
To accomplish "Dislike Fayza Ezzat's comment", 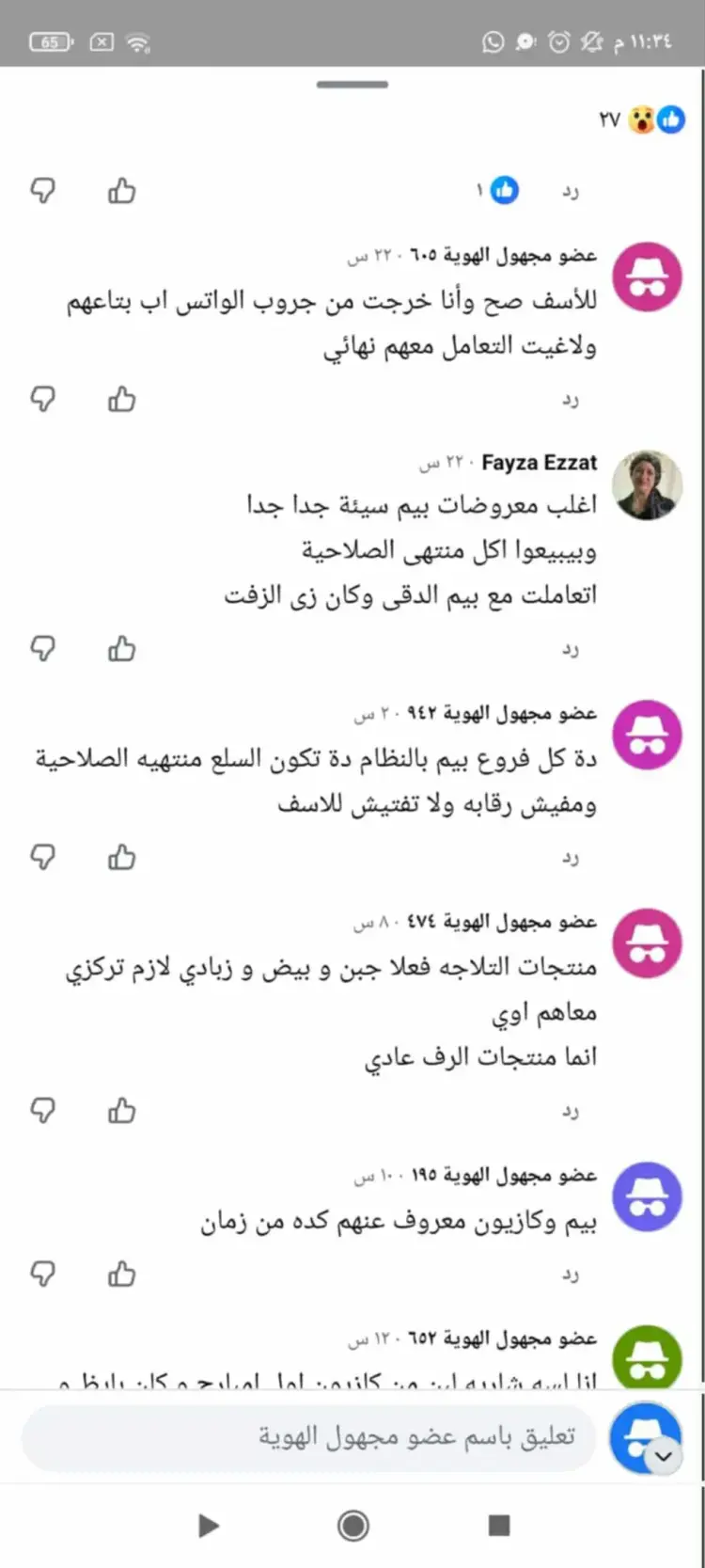I will (x=43, y=649).
